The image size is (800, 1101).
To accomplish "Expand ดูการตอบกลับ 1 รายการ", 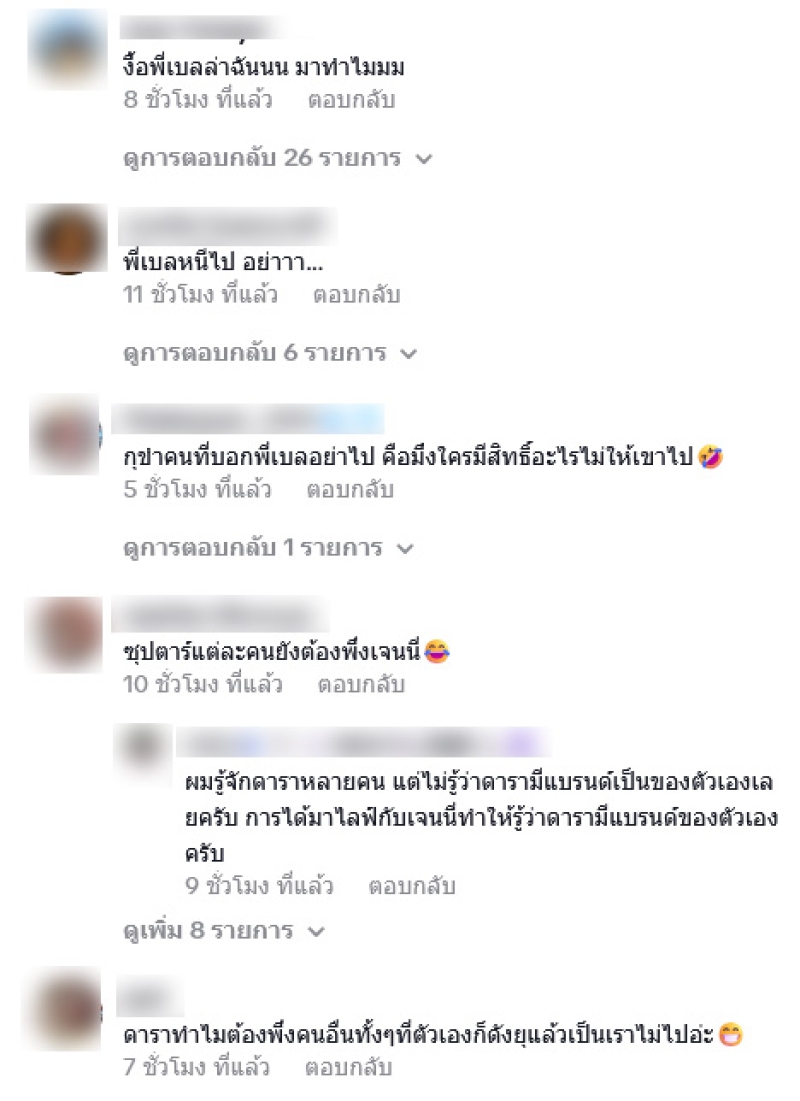I will pos(267,548).
